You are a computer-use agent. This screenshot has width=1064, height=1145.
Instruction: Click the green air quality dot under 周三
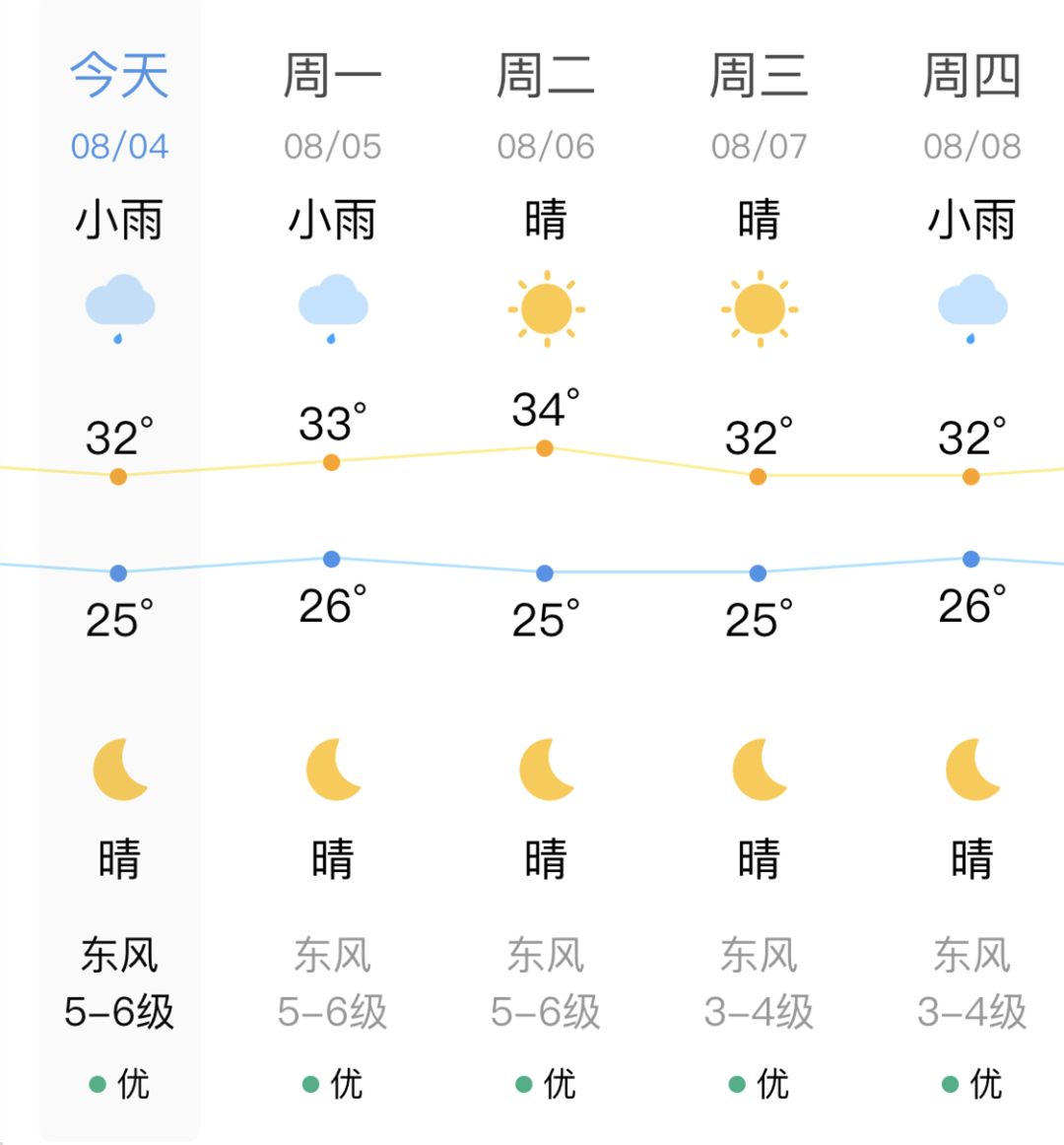coord(735,1082)
